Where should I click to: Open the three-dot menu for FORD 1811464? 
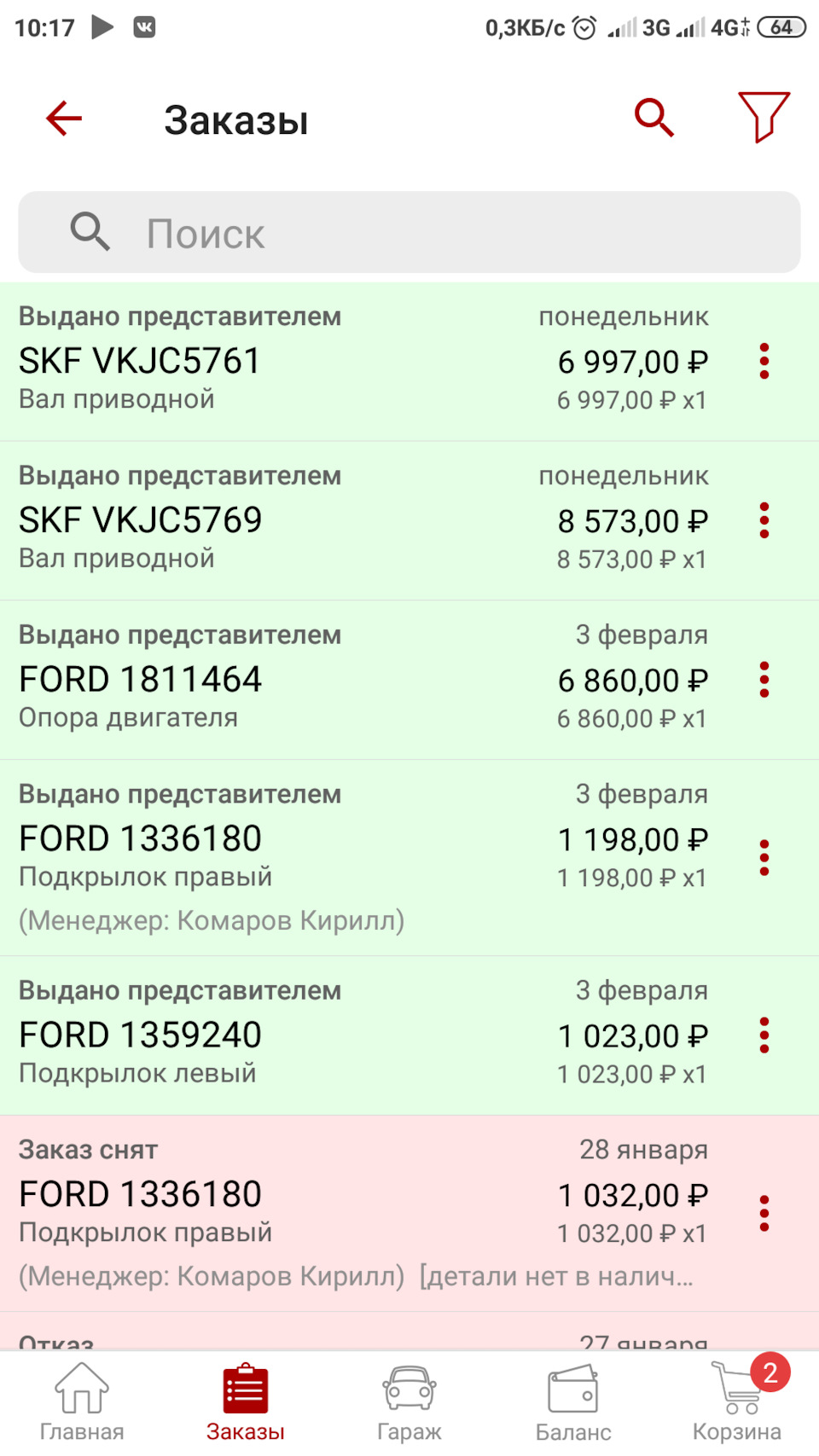764,680
